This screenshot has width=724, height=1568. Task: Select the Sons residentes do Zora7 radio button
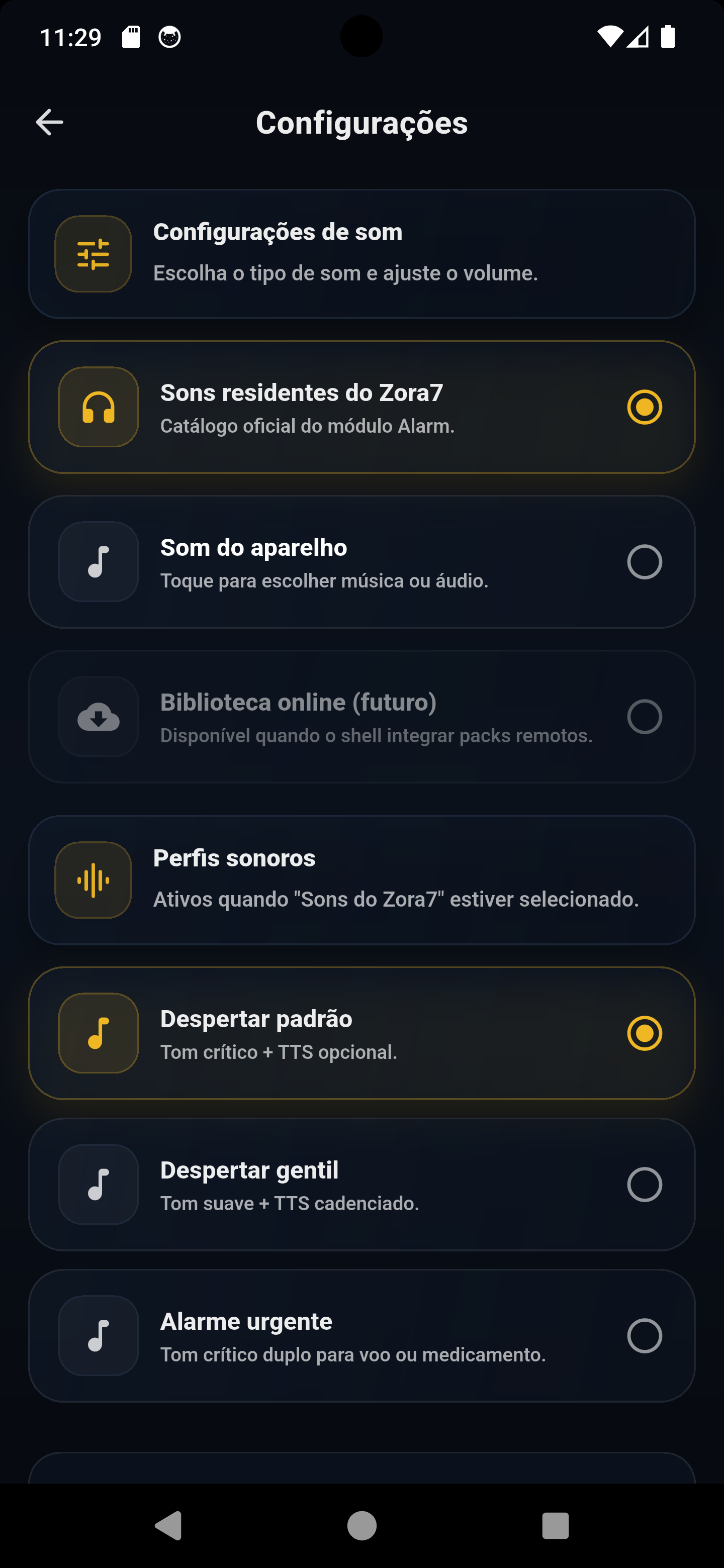644,408
